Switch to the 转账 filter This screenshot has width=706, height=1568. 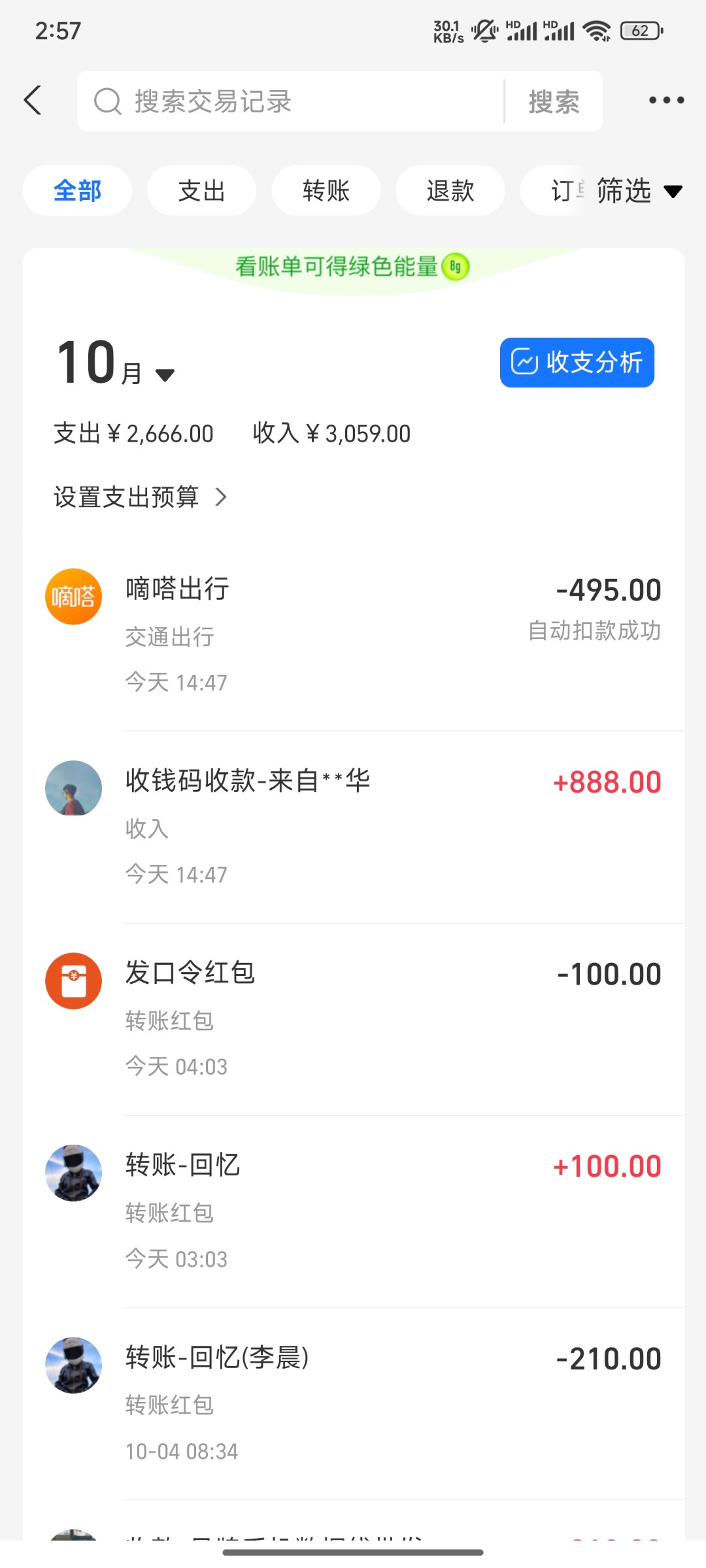(x=326, y=191)
